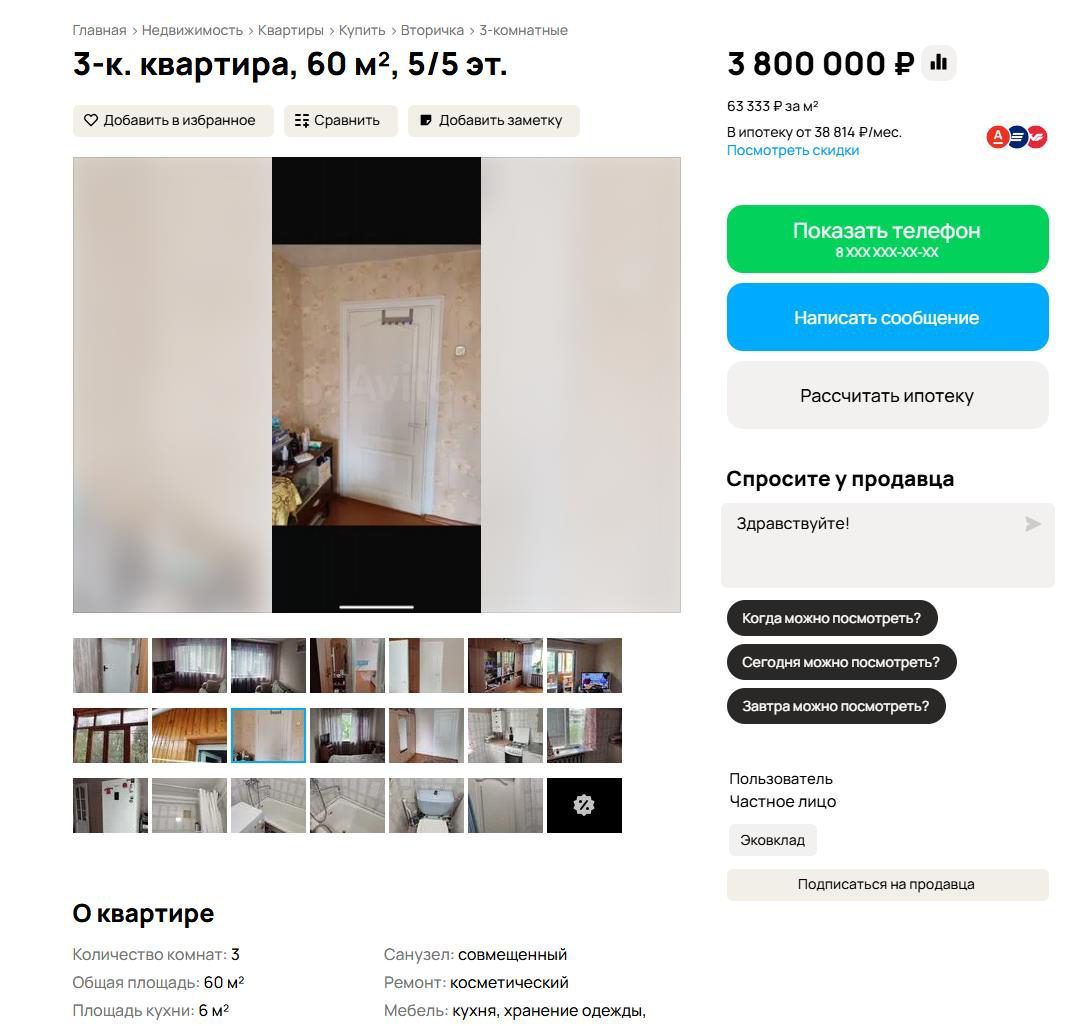This screenshot has width=1076, height=1026.
Task: Pick Завтра можно посмотреть? chip
Action: tap(836, 706)
